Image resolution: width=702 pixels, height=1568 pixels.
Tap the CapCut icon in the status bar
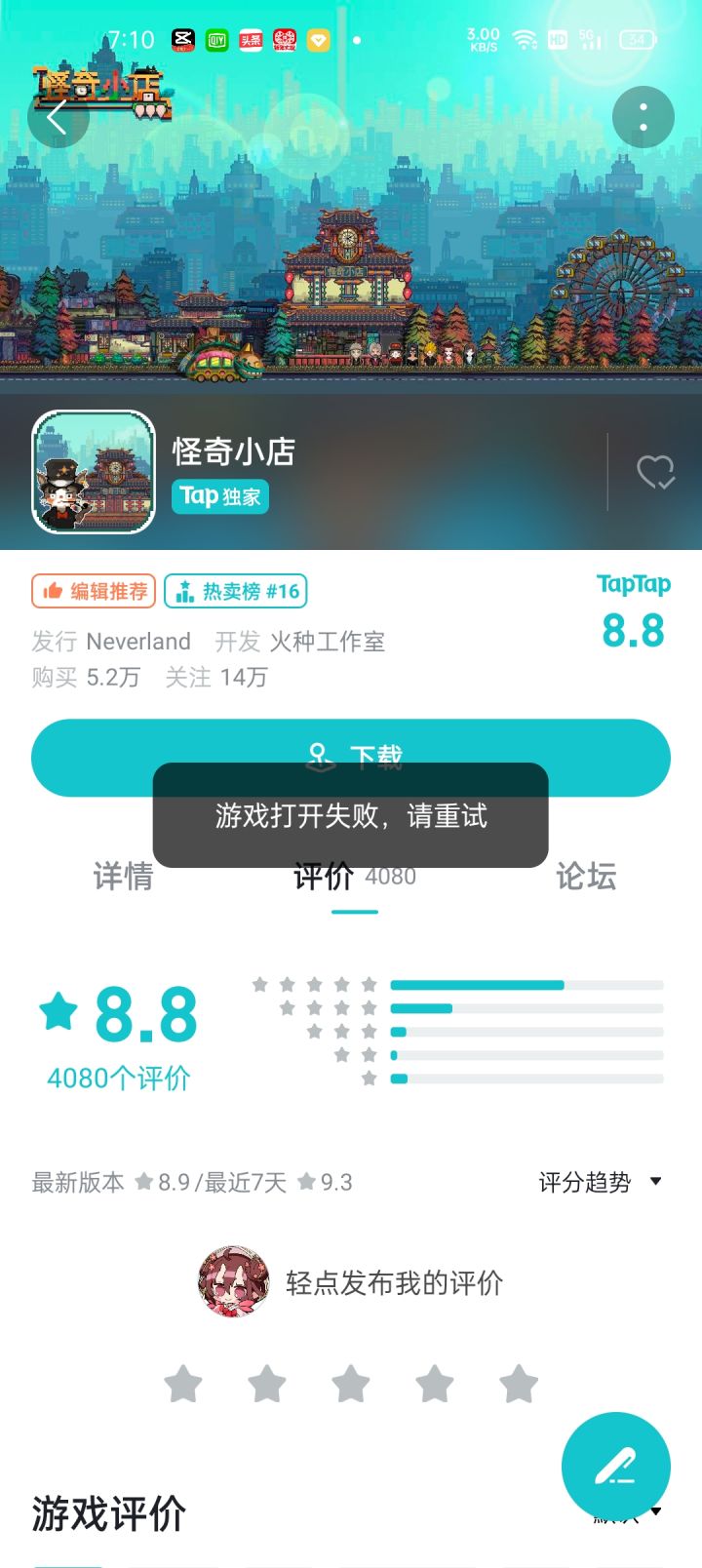click(x=182, y=41)
